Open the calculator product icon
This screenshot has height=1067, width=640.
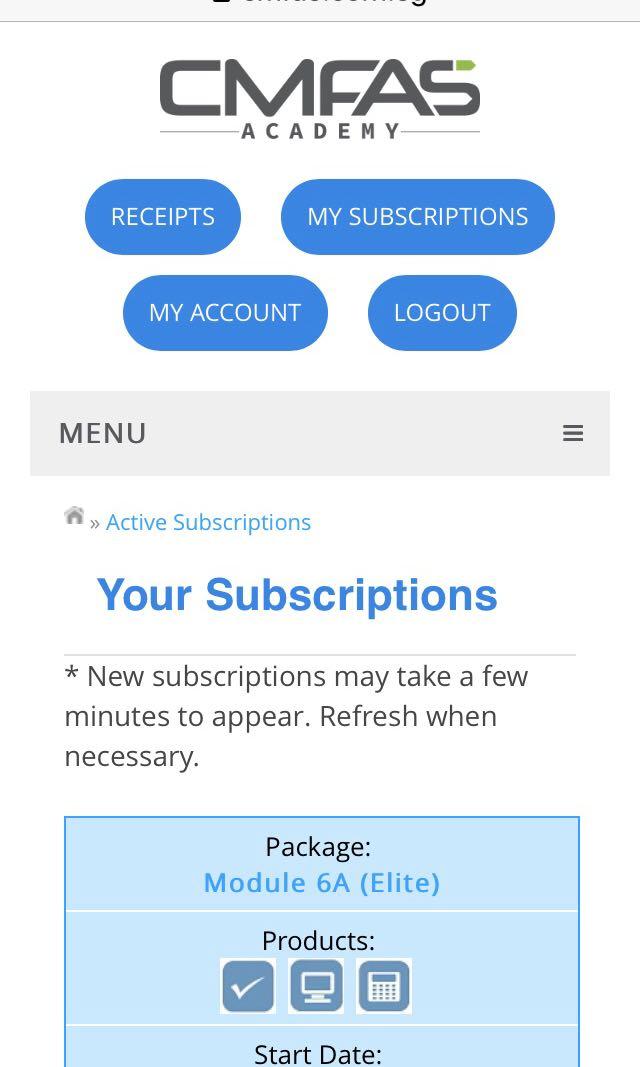point(384,986)
